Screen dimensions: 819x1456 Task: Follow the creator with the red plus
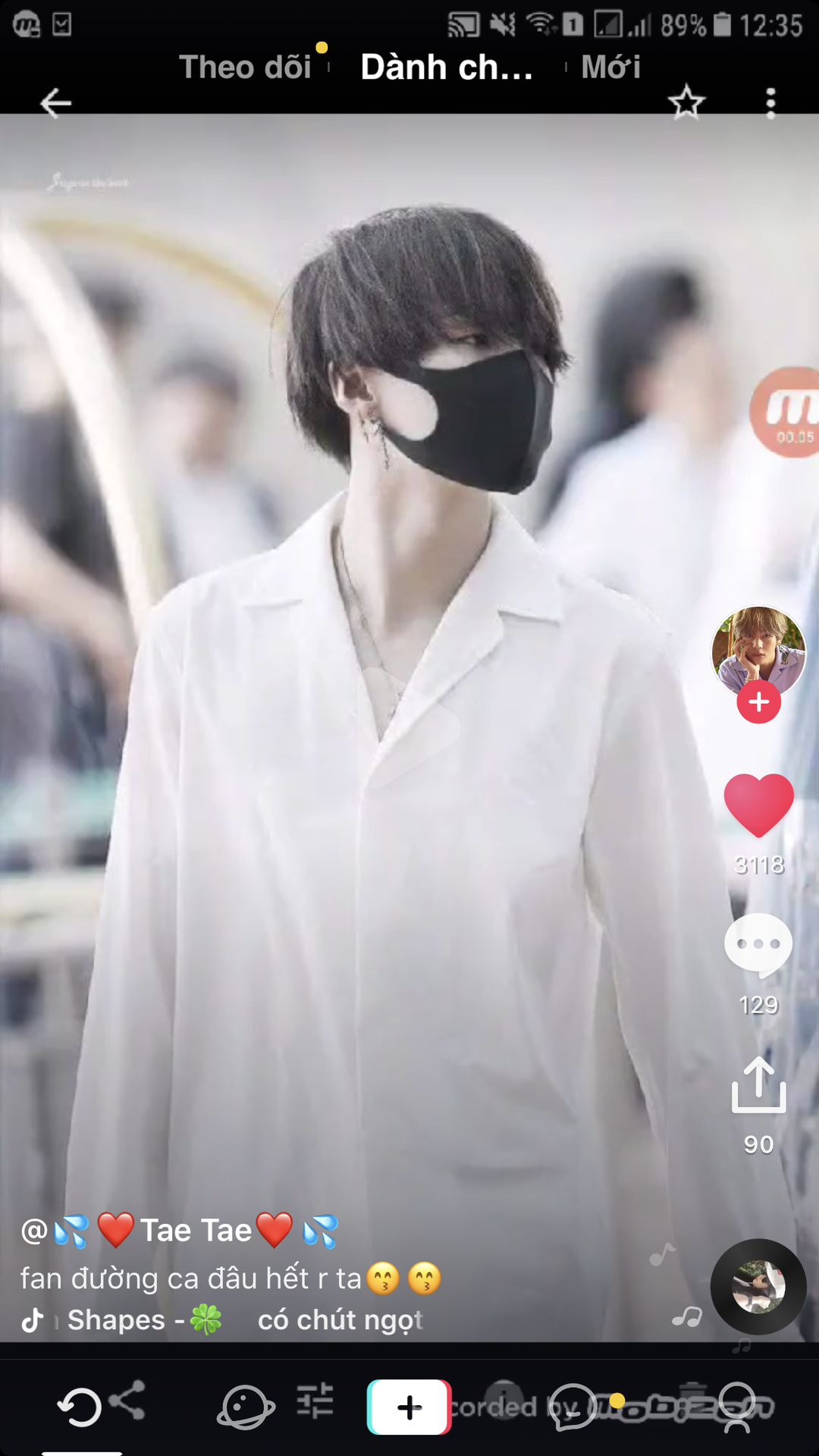click(758, 702)
